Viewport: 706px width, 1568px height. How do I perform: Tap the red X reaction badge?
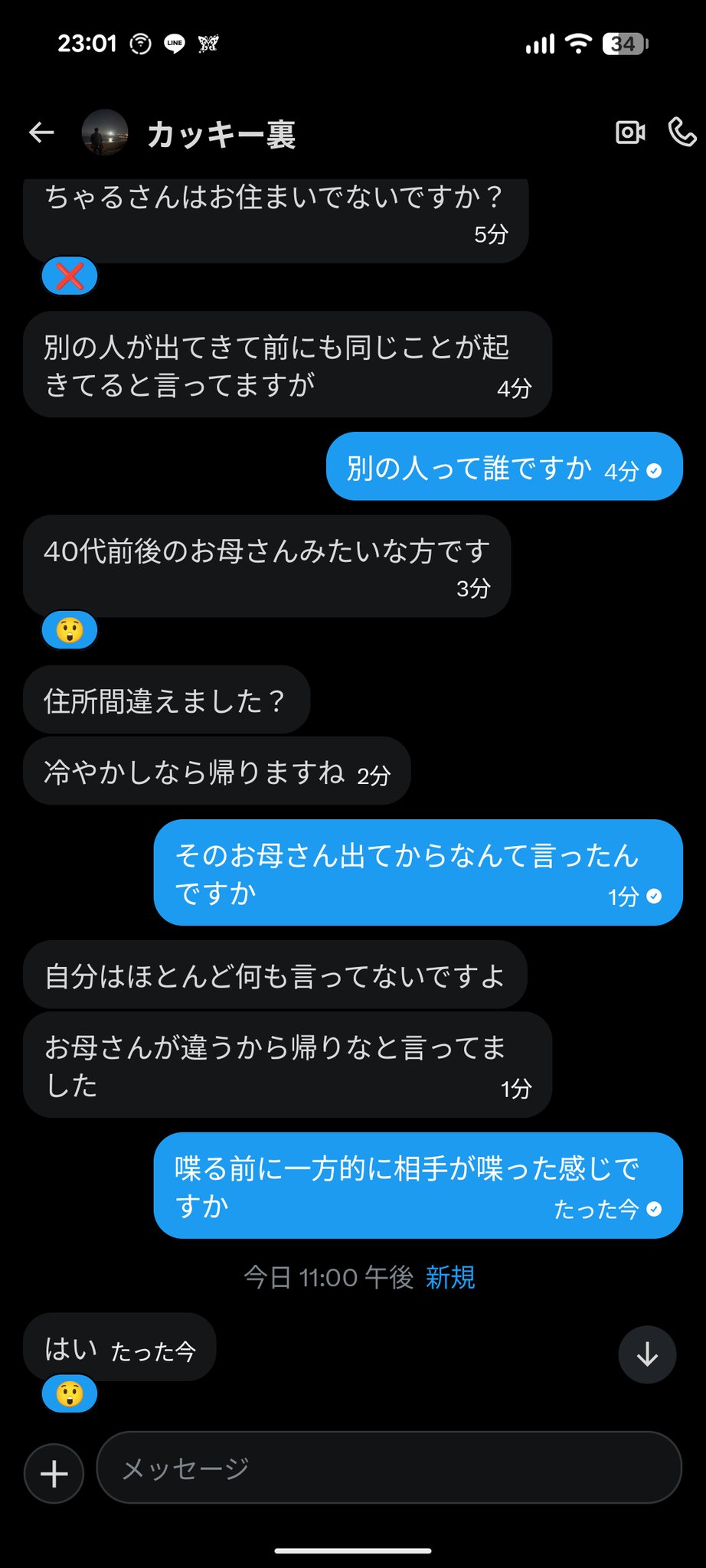click(x=70, y=276)
